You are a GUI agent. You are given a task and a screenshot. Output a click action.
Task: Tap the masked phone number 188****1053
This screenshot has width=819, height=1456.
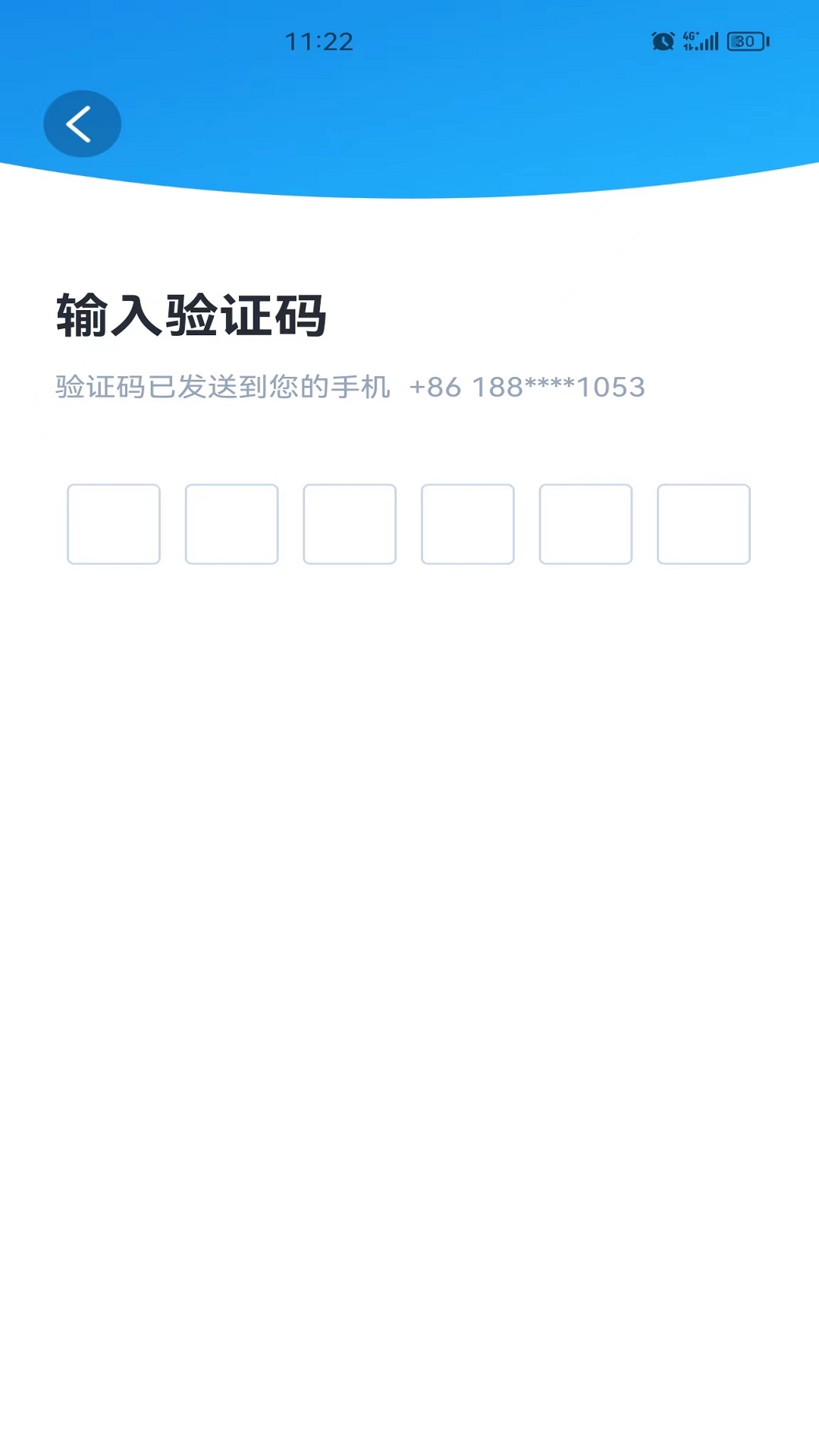tap(559, 387)
